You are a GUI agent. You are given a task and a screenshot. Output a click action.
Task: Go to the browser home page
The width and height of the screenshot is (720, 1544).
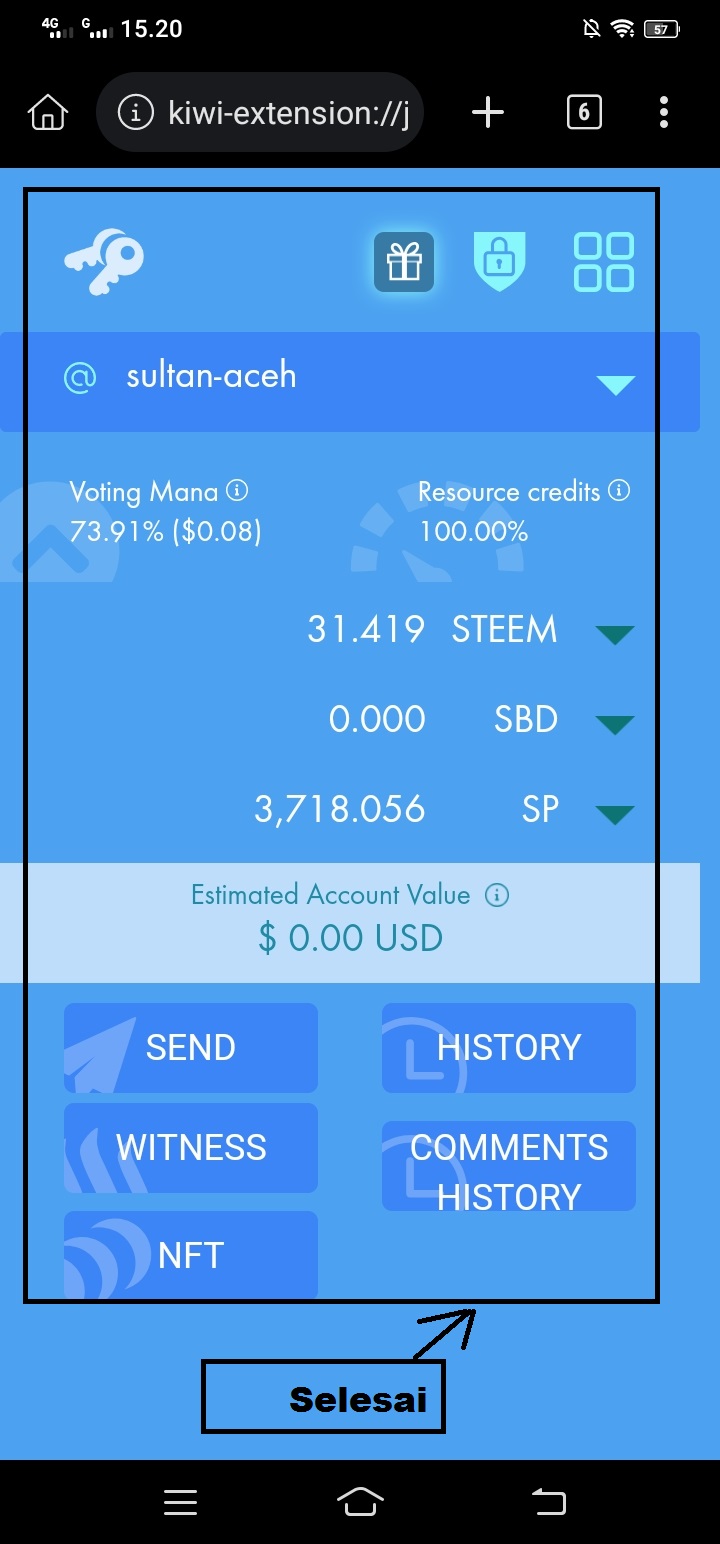click(x=48, y=113)
